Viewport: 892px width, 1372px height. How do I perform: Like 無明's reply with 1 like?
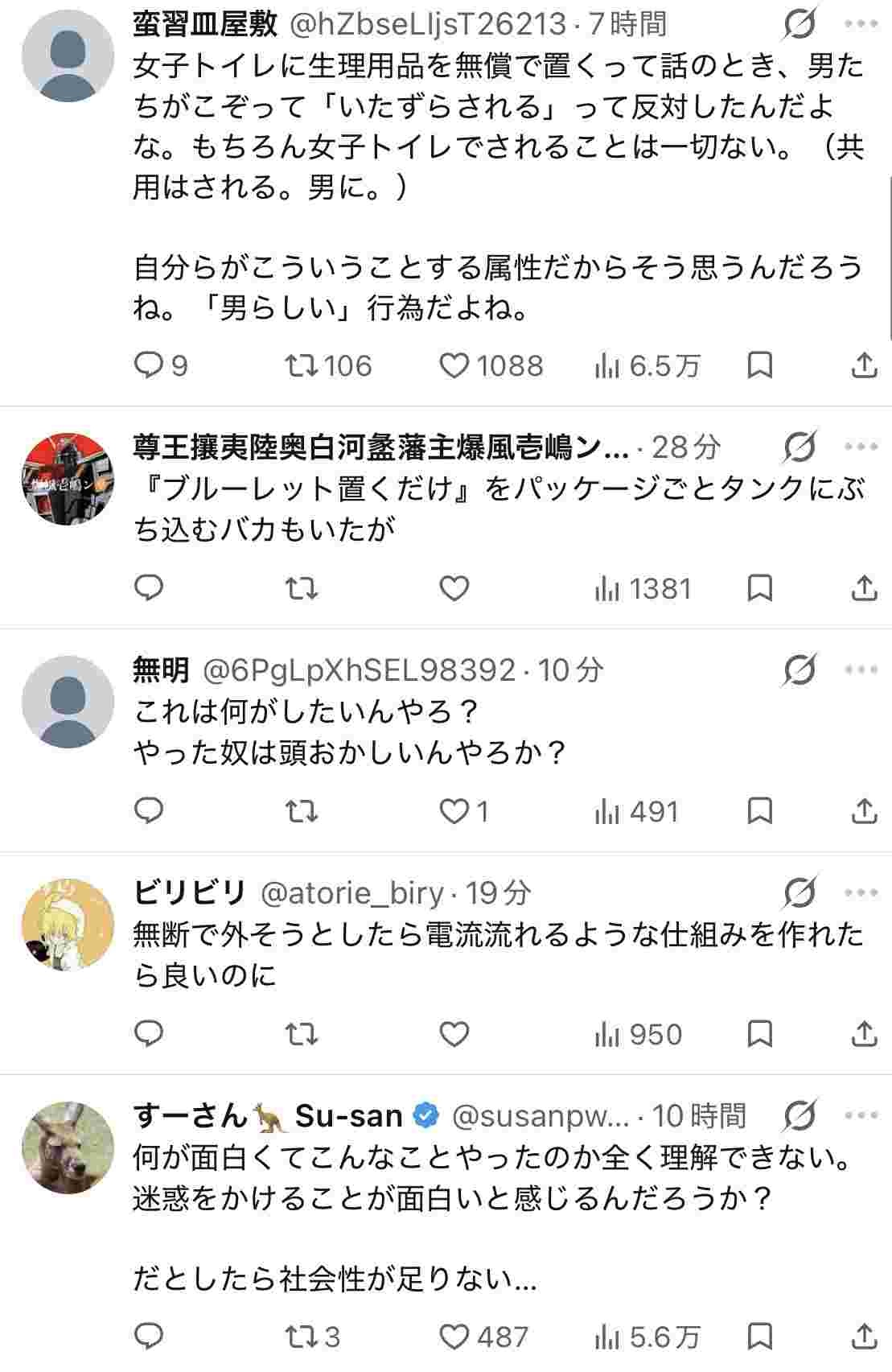pos(454,811)
